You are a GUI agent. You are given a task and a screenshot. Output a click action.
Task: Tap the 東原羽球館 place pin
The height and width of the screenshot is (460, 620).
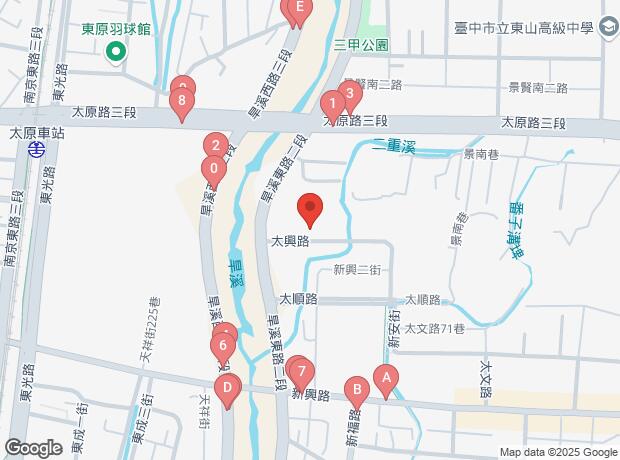(x=117, y=51)
